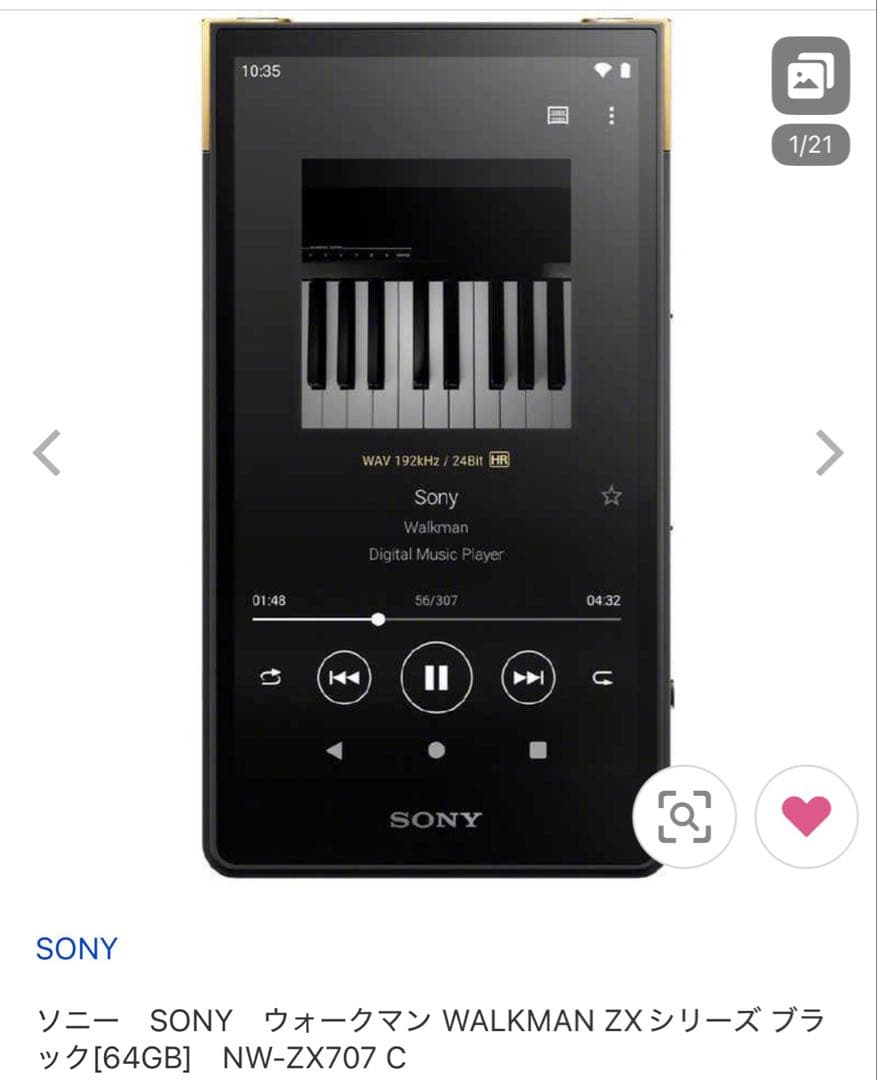The image size is (877, 1080).
Task: Go back to the previous track
Action: click(343, 677)
